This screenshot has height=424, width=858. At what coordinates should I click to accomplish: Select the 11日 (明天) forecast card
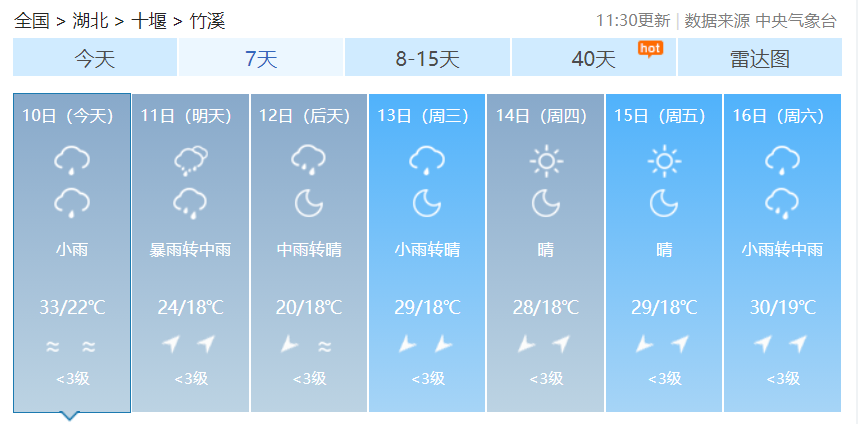coord(190,252)
